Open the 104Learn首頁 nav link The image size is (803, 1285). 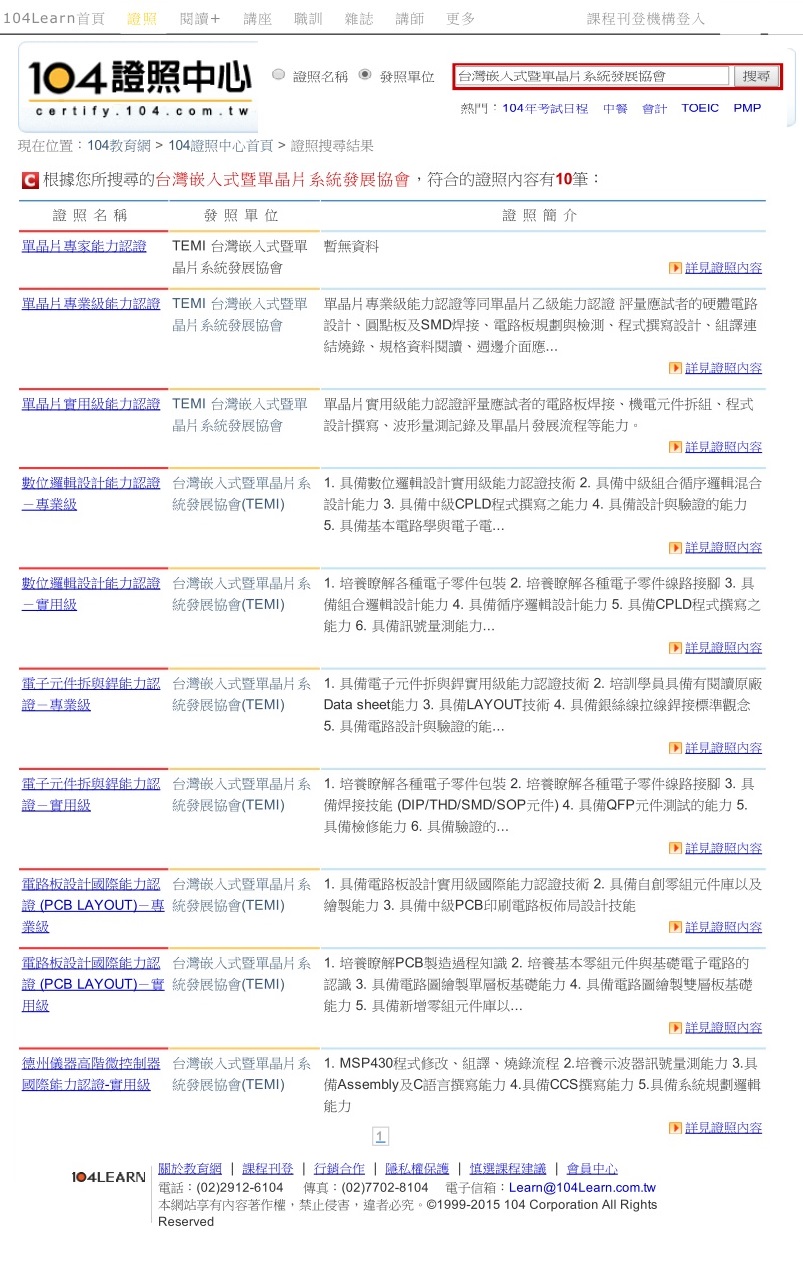click(54, 19)
